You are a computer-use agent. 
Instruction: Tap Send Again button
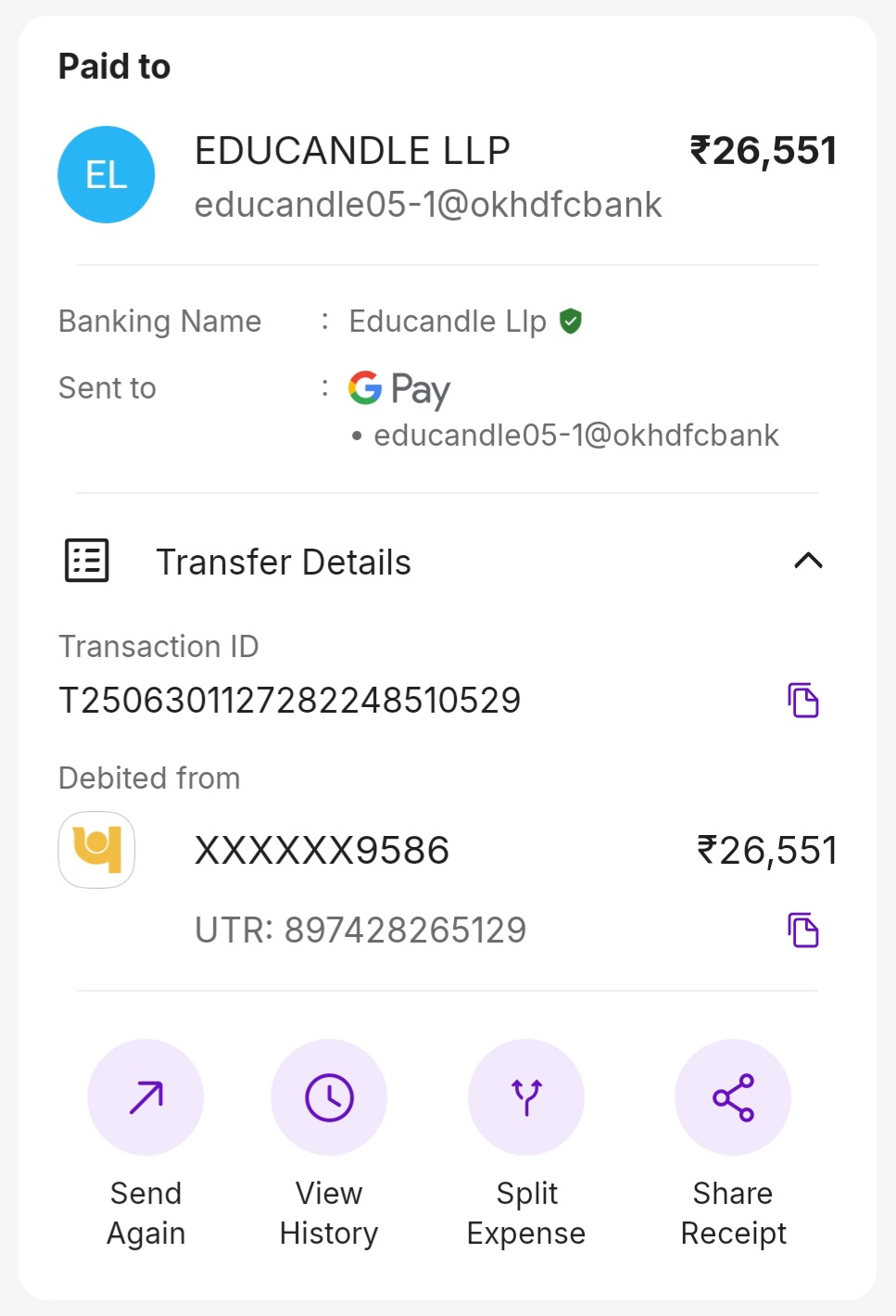pyautogui.click(x=145, y=1097)
